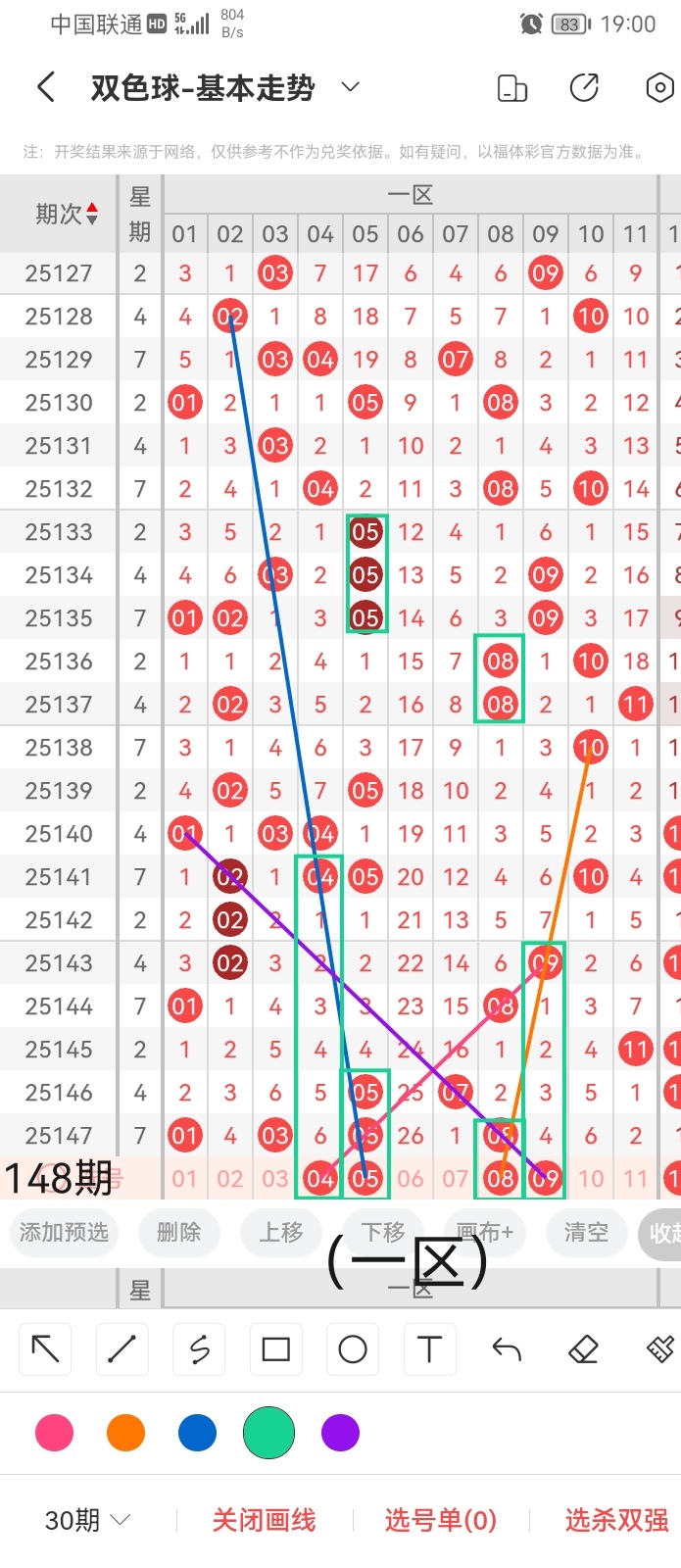
Task: Tap 清空 to clear selections
Action: click(x=586, y=1232)
